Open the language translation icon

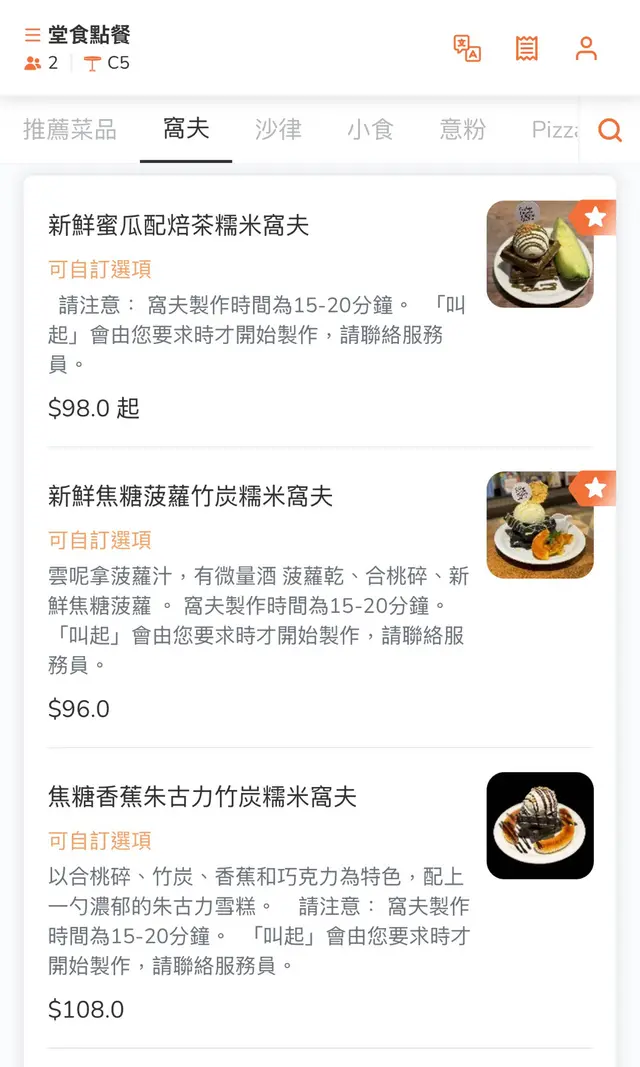pos(467,48)
